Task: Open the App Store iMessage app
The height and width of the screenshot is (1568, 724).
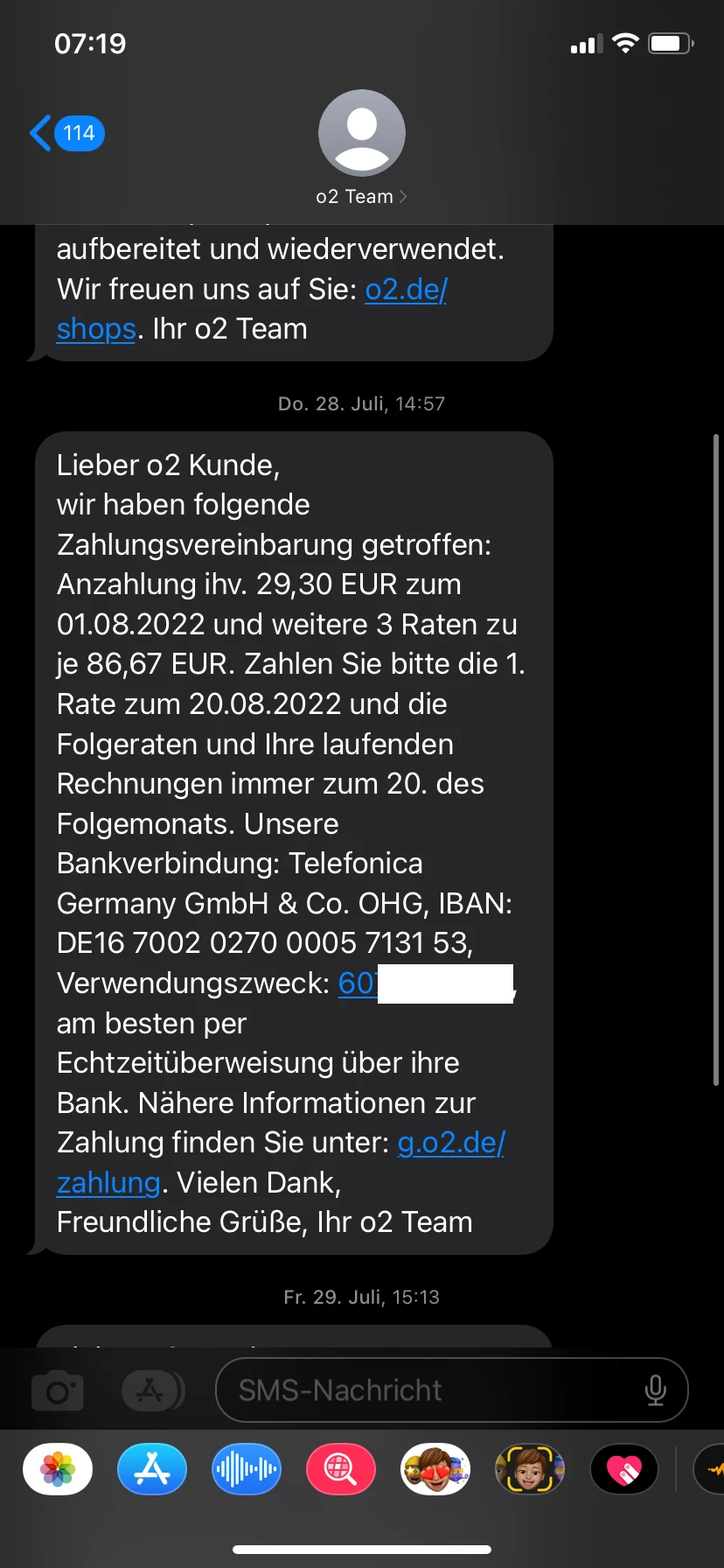Action: point(152,1469)
